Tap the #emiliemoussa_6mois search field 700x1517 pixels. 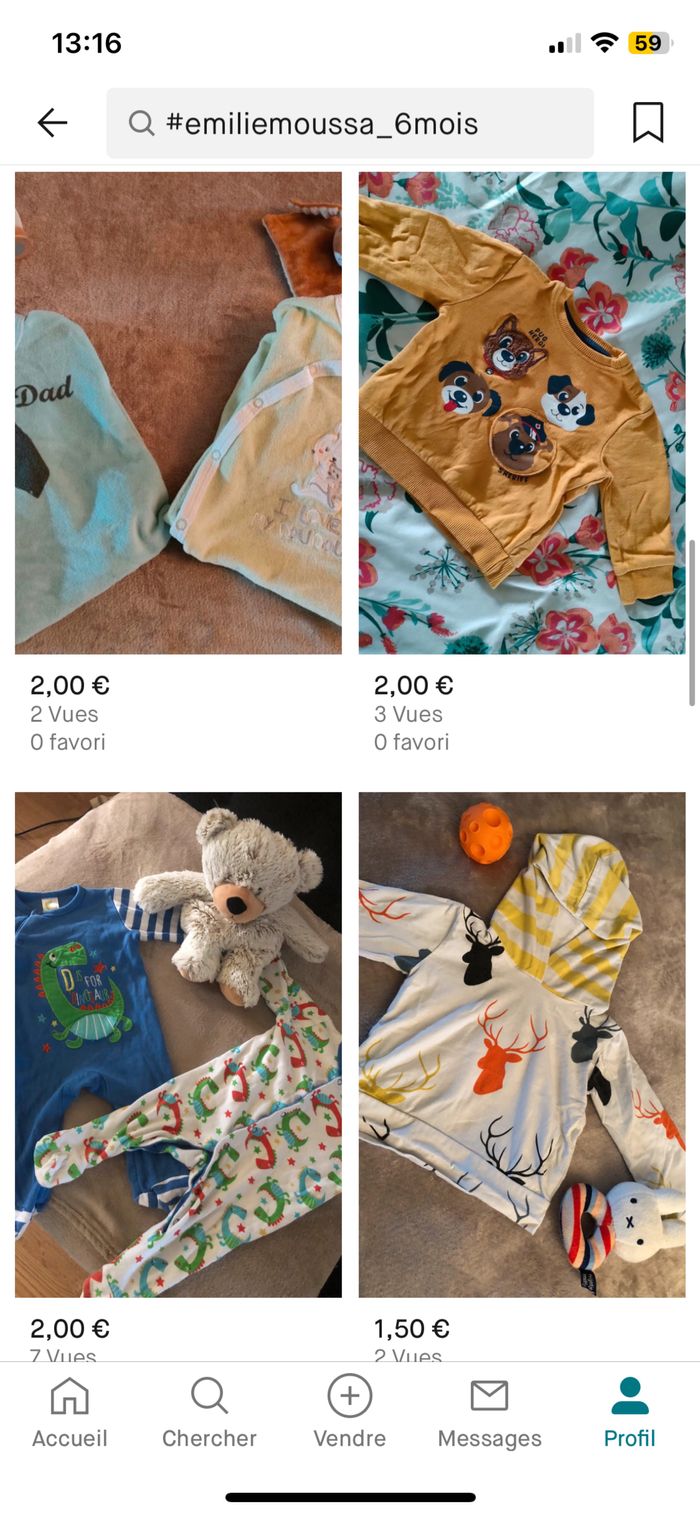tap(350, 123)
